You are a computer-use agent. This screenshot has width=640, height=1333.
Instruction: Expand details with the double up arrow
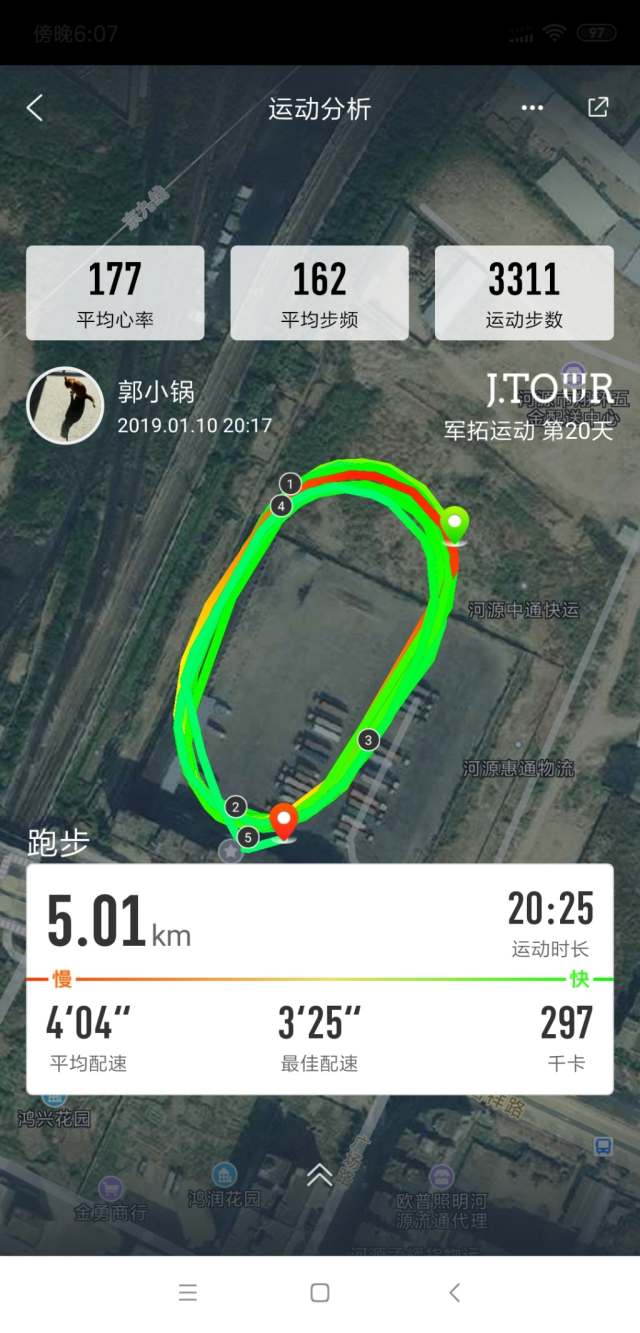319,1175
